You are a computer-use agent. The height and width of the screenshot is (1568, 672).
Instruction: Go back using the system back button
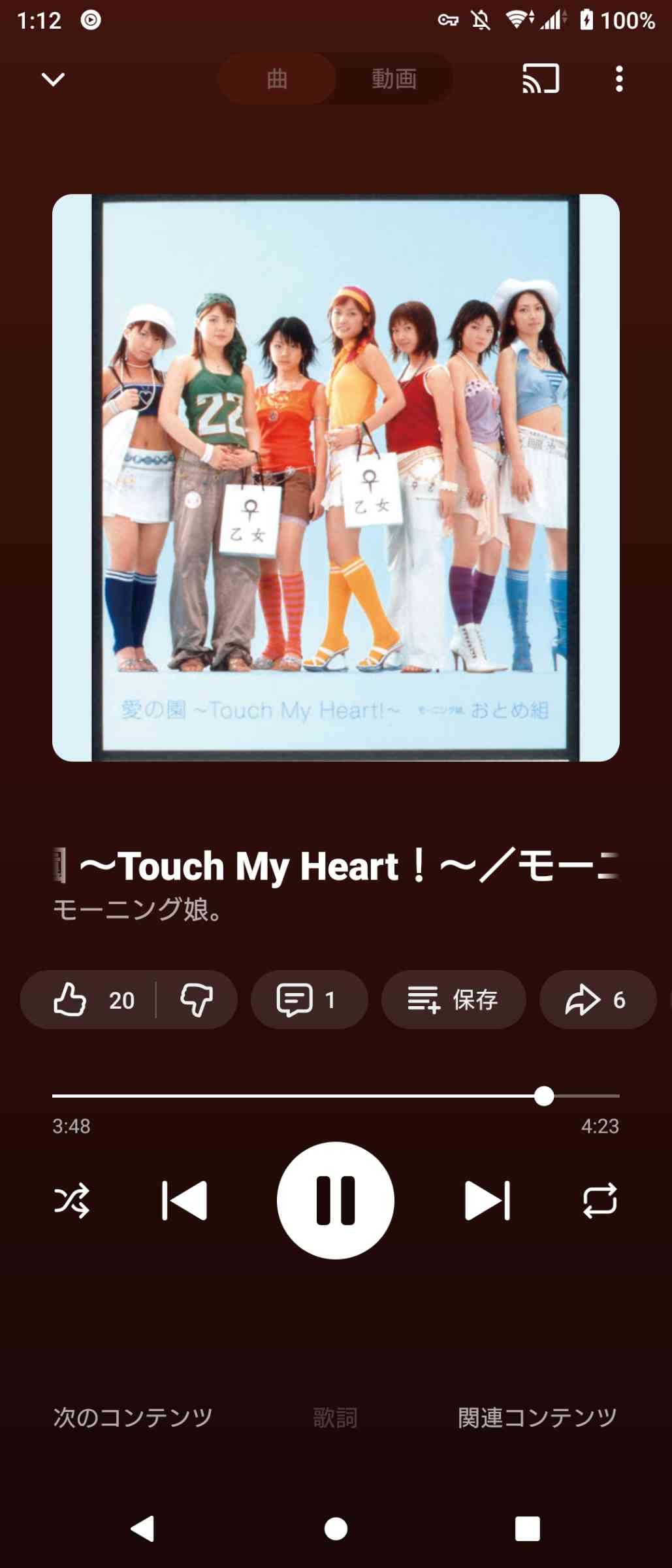(x=143, y=1528)
